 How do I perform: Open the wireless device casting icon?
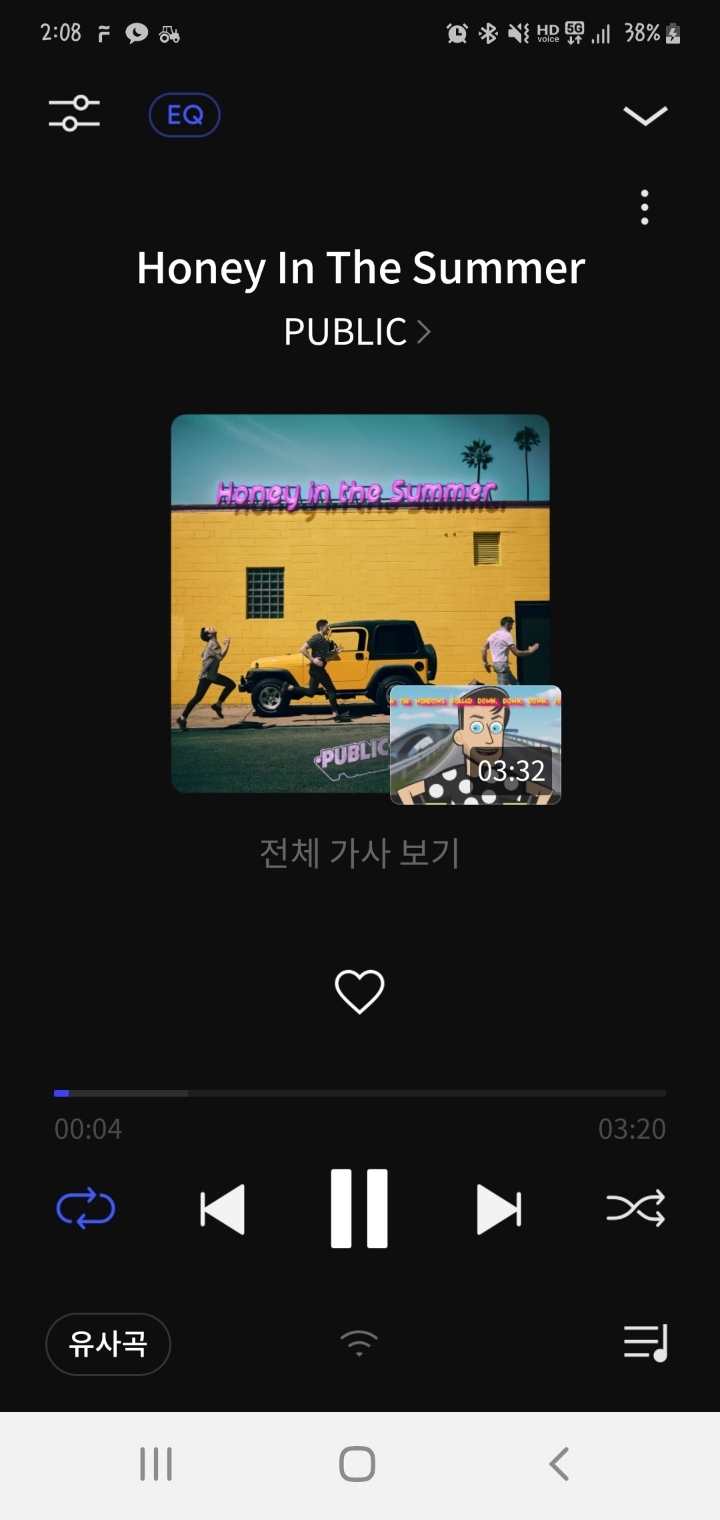point(359,1343)
